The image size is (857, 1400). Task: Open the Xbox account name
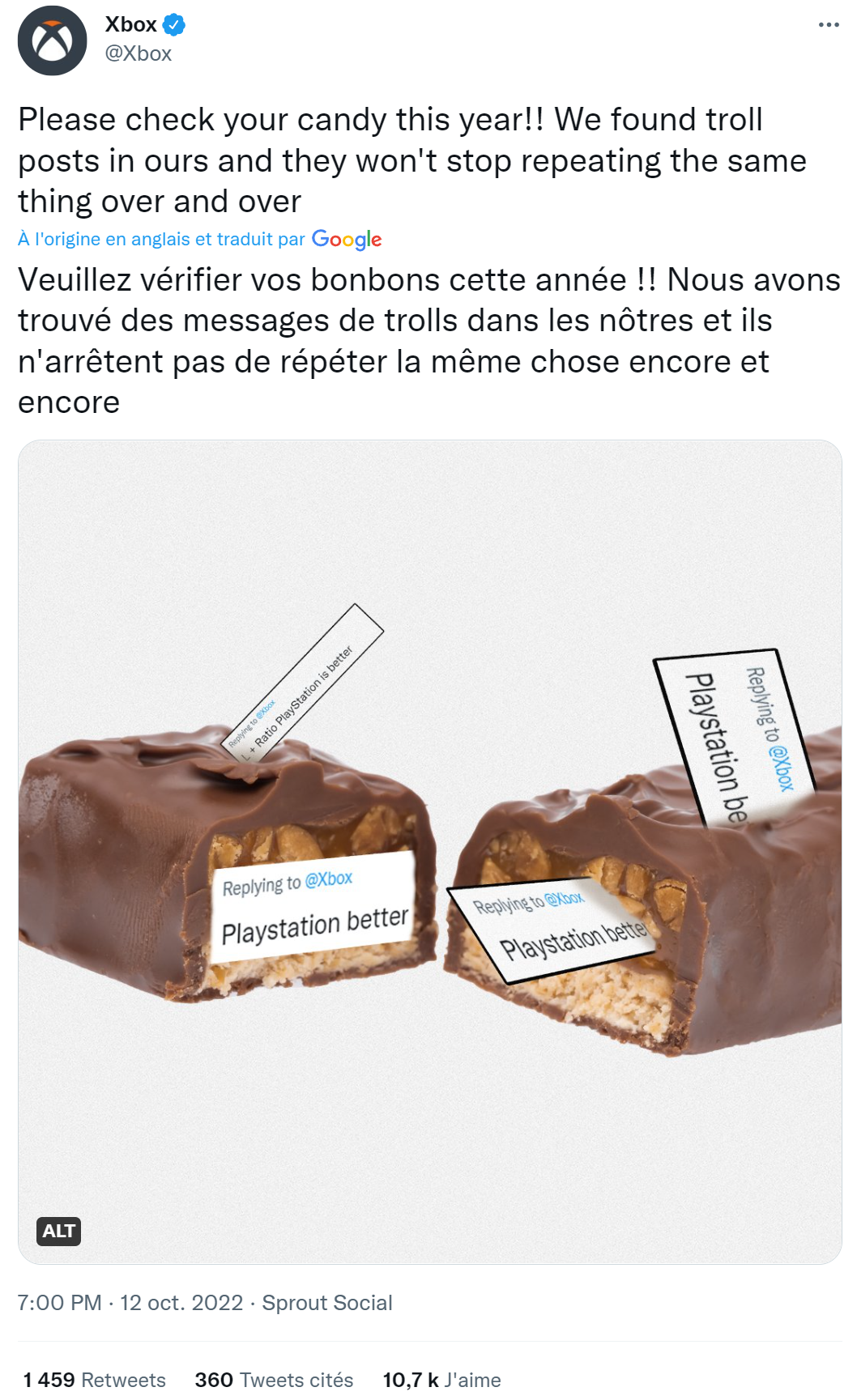130,25
